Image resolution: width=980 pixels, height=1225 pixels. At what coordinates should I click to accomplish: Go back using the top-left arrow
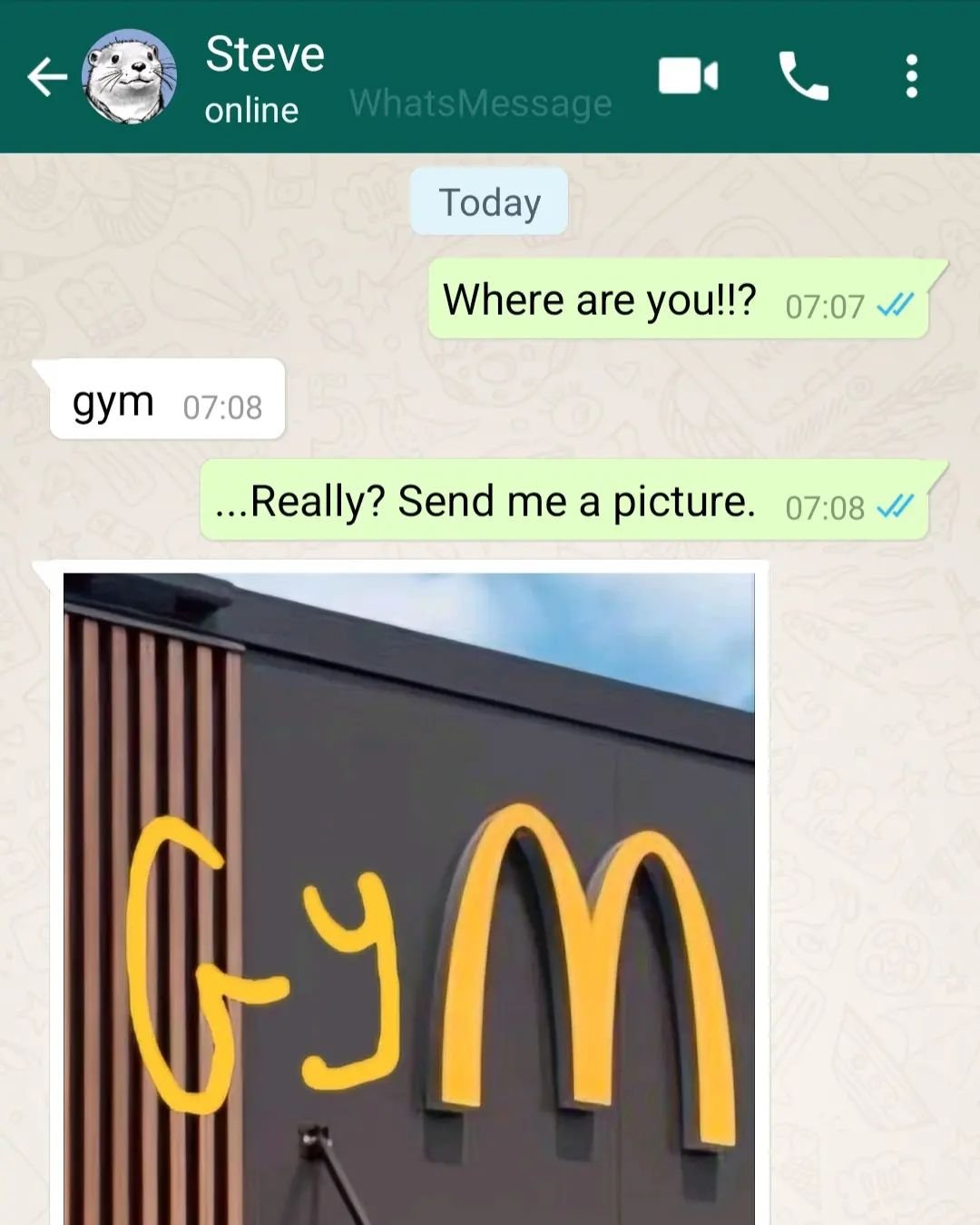tap(46, 77)
